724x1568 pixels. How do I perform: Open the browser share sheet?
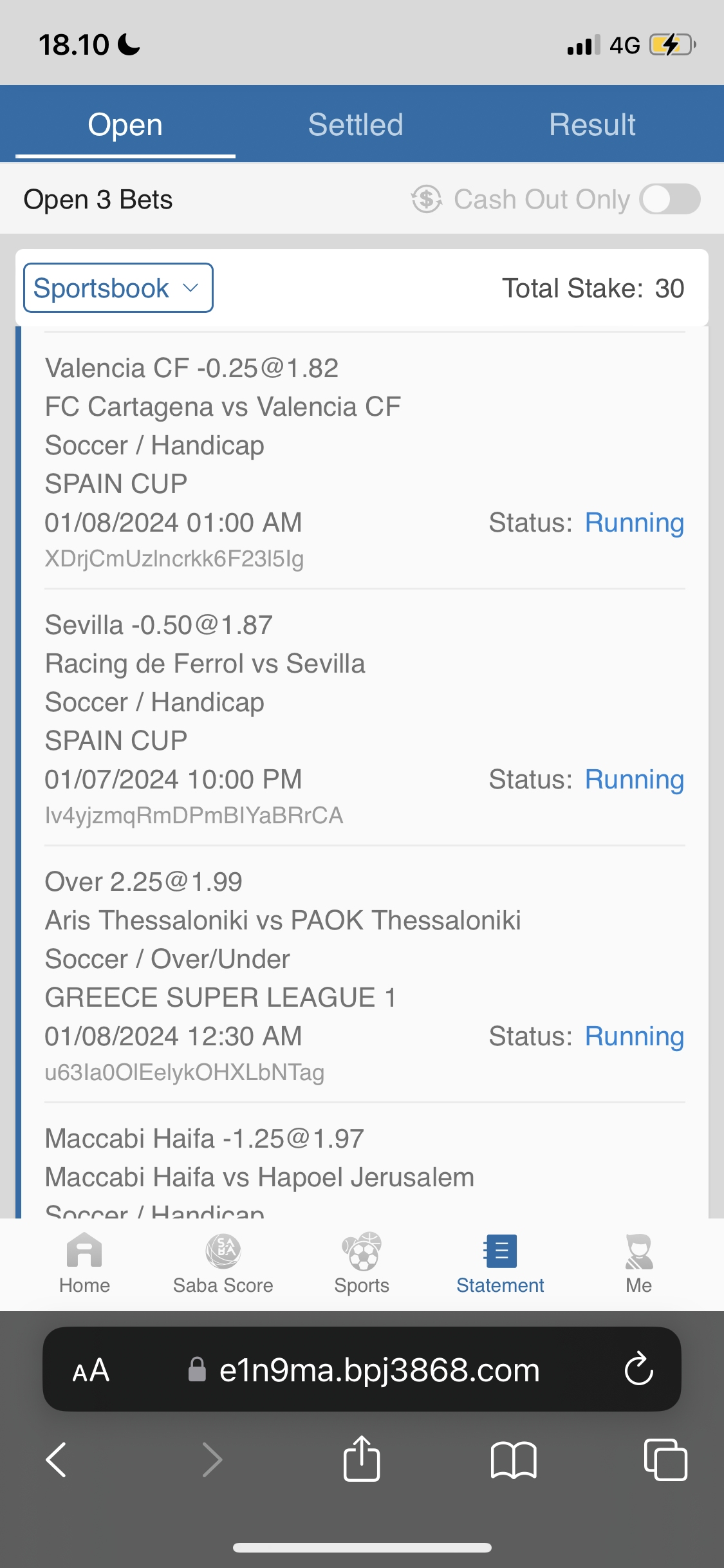tap(362, 1459)
